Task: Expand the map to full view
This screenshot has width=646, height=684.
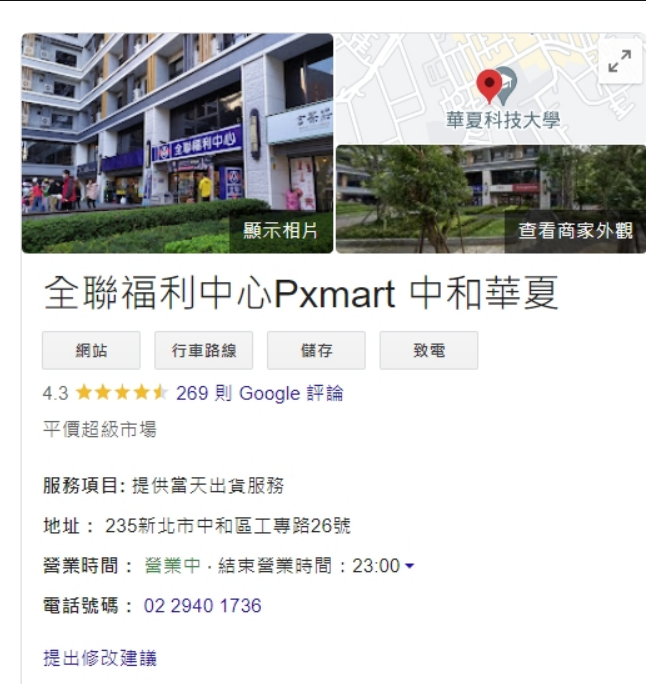Action: click(619, 61)
